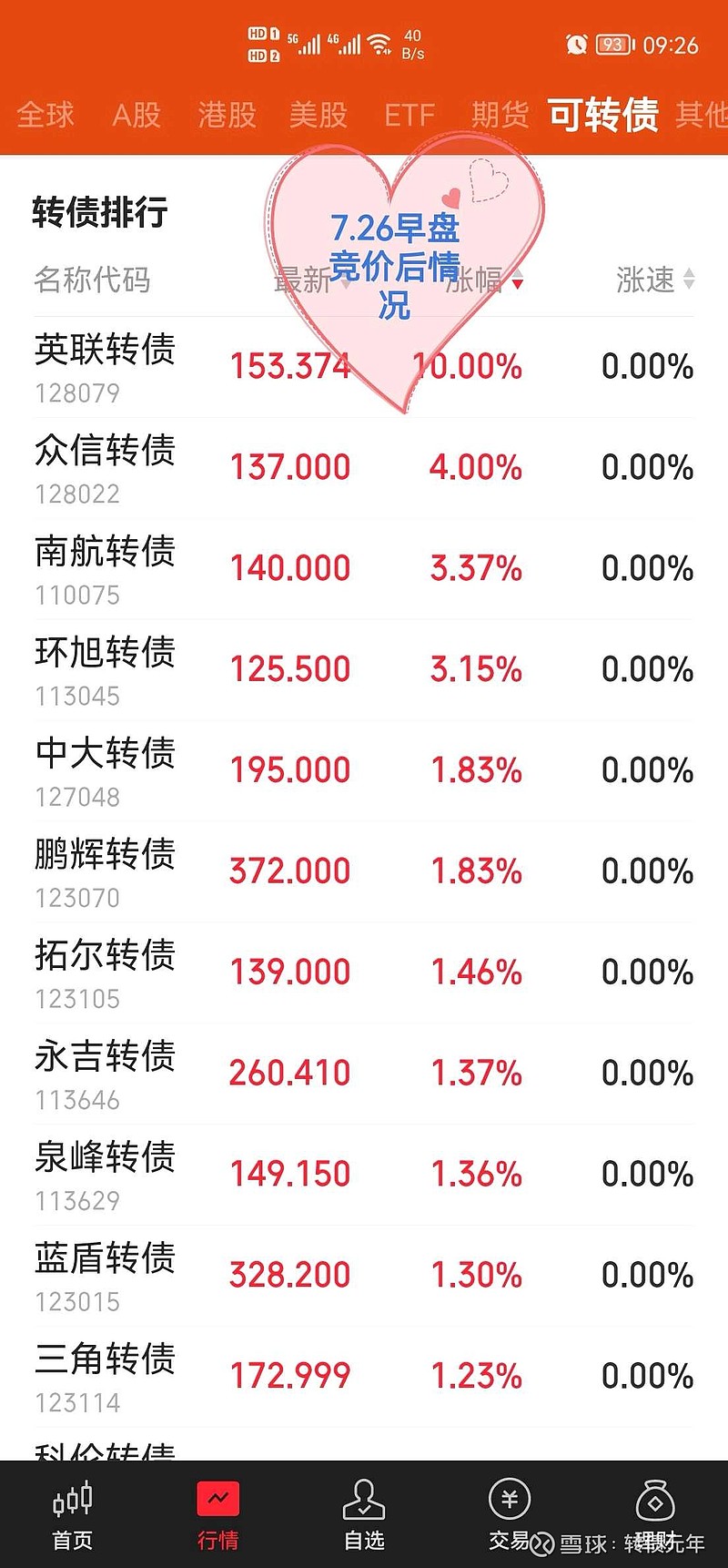Screen dimensions: 728x1568
Task: Switch to the 全球 tab
Action: [45, 116]
